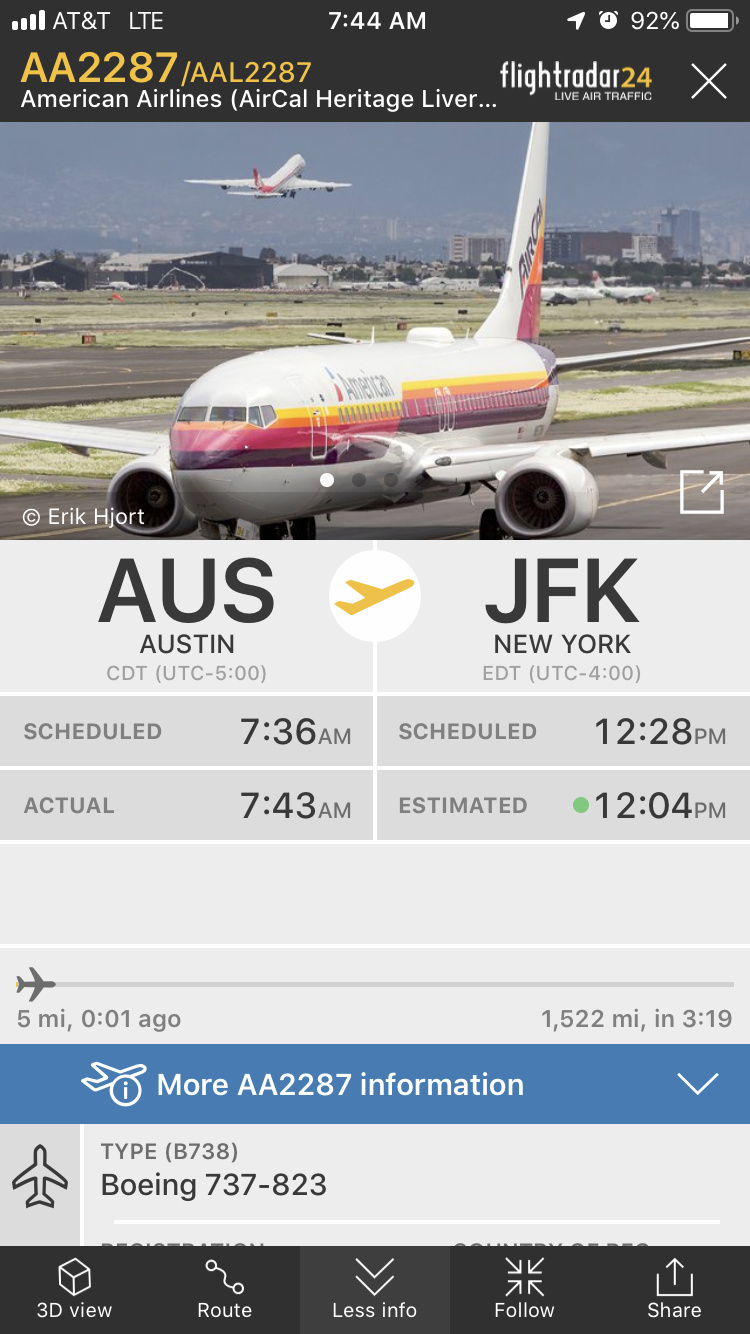Open the 3D view

(x=75, y=1290)
